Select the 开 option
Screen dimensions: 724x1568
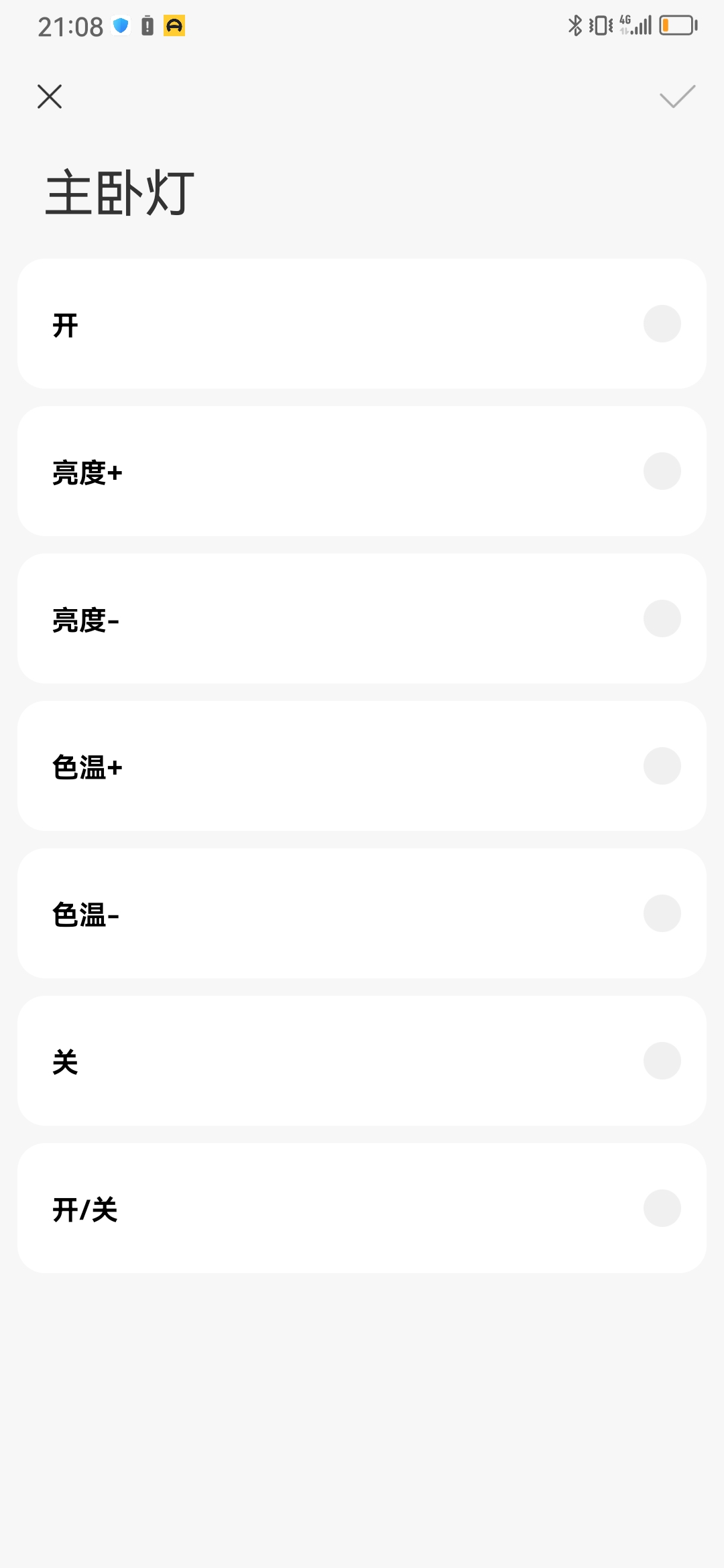pos(362,324)
